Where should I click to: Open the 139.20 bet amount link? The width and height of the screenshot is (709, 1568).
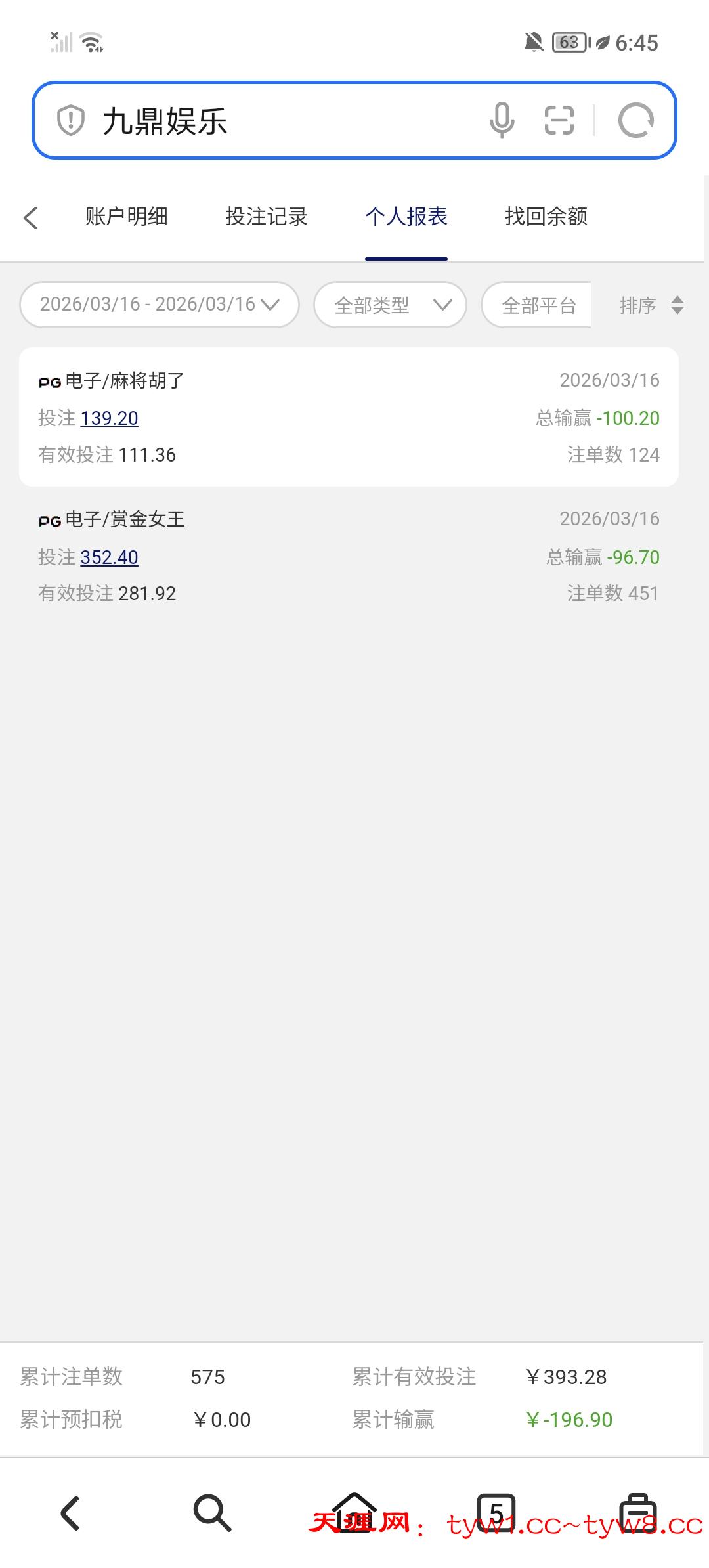(109, 418)
